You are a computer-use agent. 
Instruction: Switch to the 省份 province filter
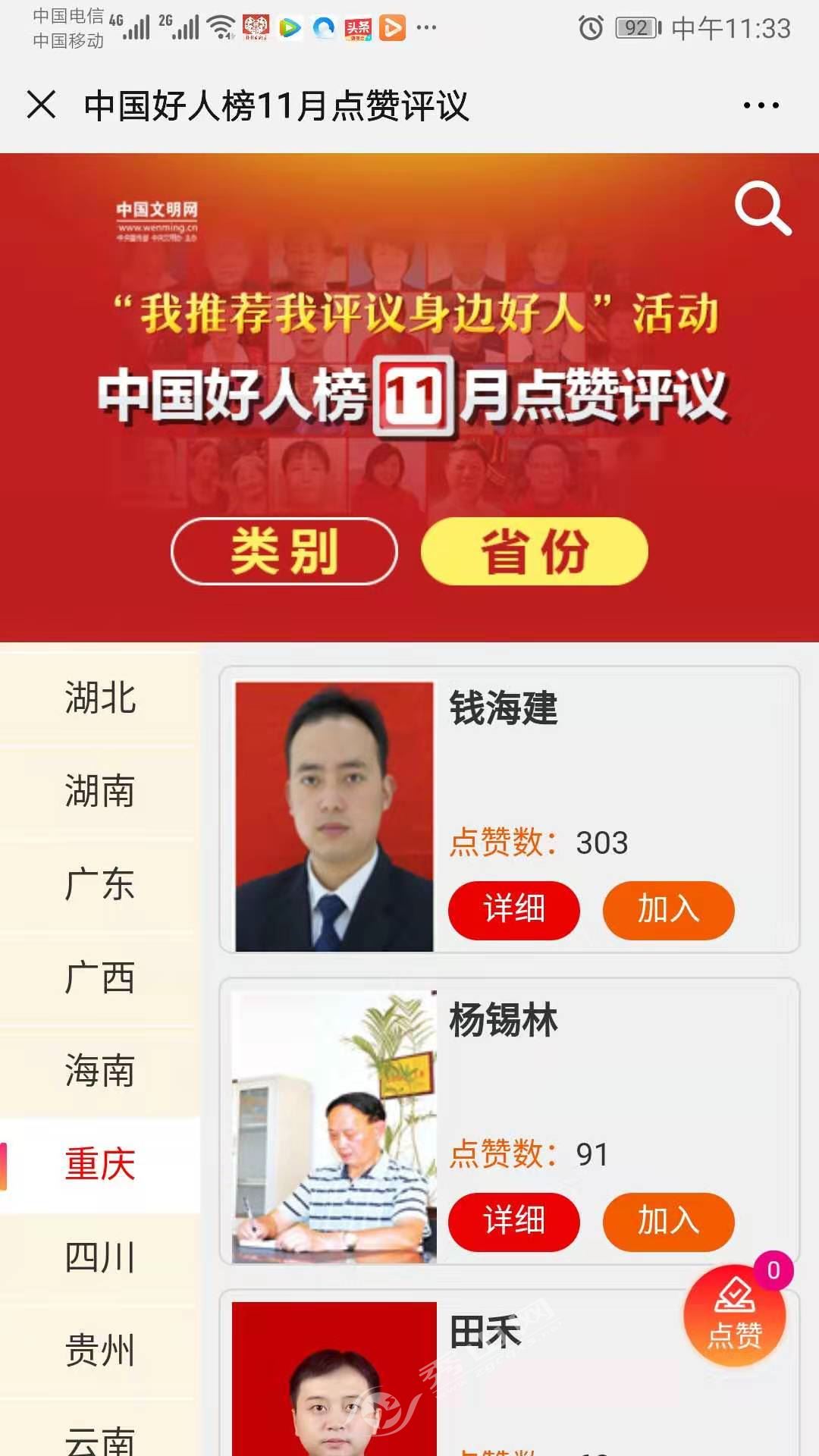pos(534,551)
